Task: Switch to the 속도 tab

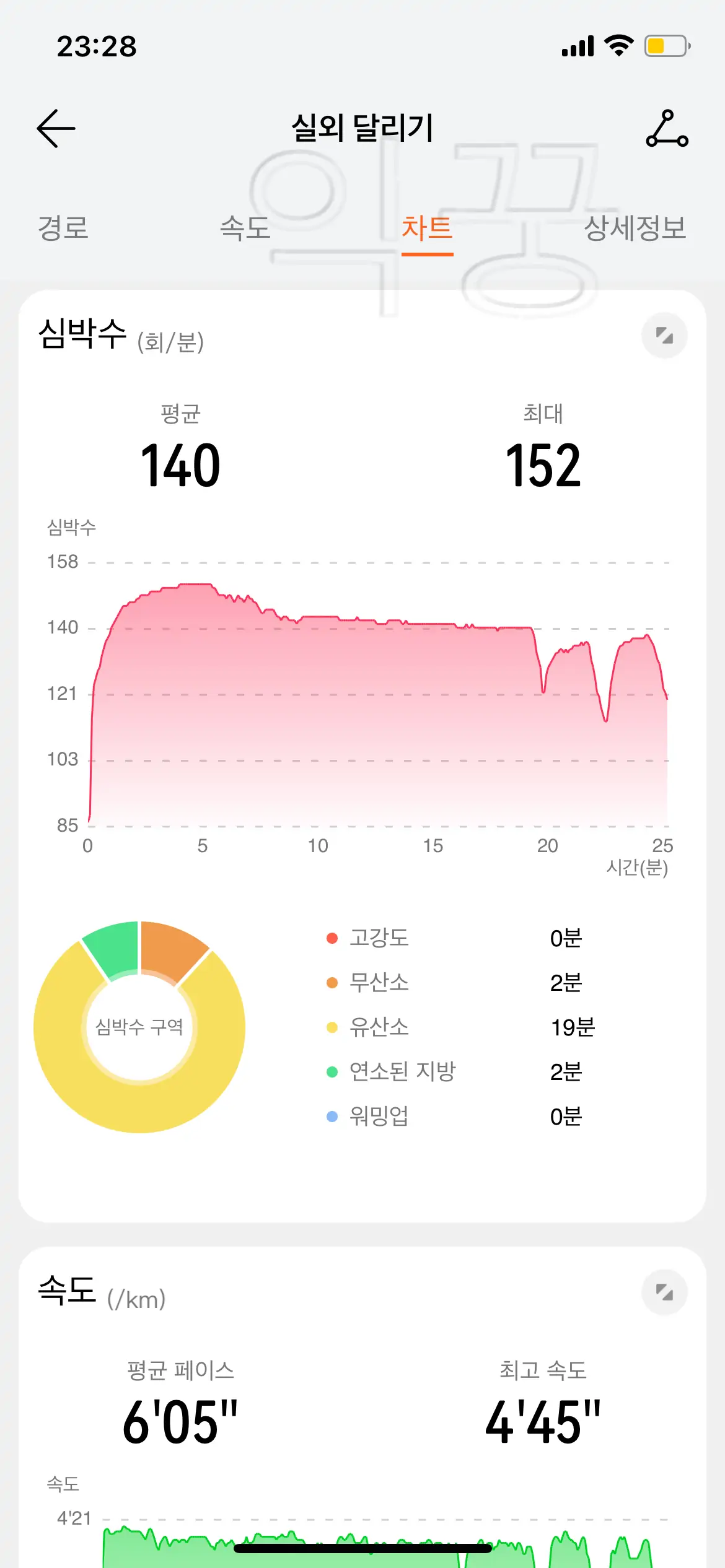Action: 244,229
